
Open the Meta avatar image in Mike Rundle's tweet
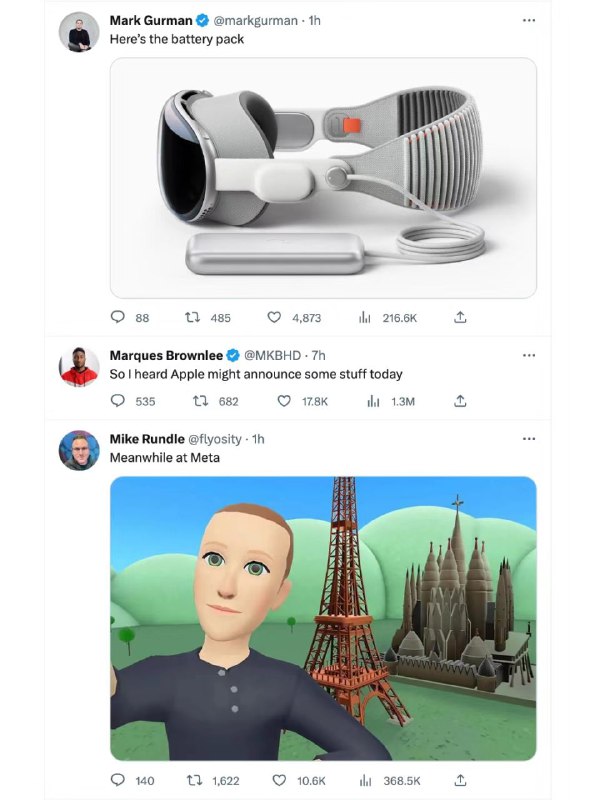(323, 618)
